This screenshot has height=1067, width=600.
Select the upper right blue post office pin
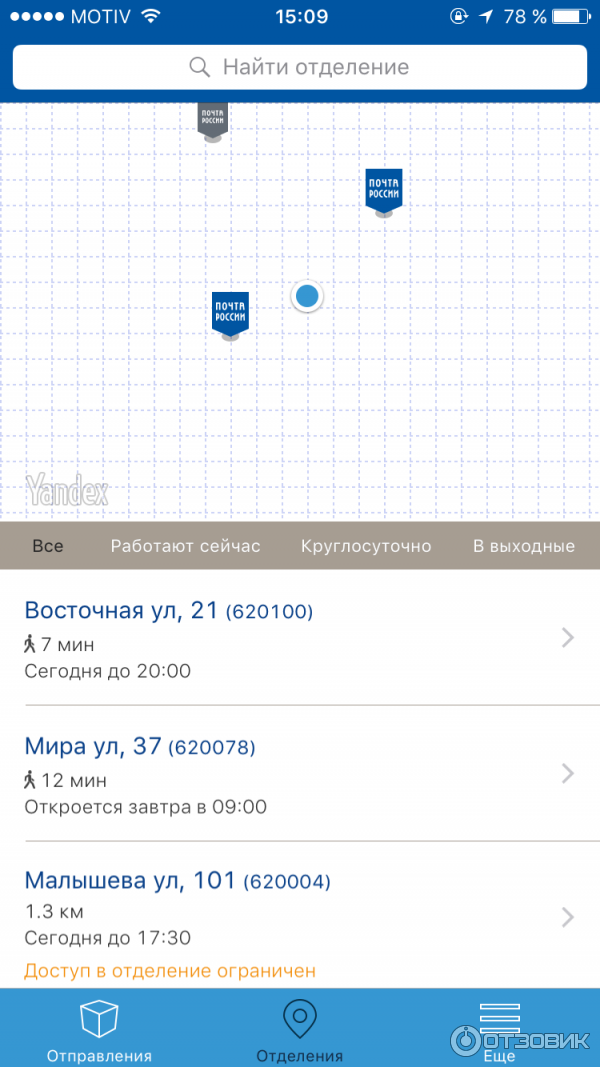point(383,190)
